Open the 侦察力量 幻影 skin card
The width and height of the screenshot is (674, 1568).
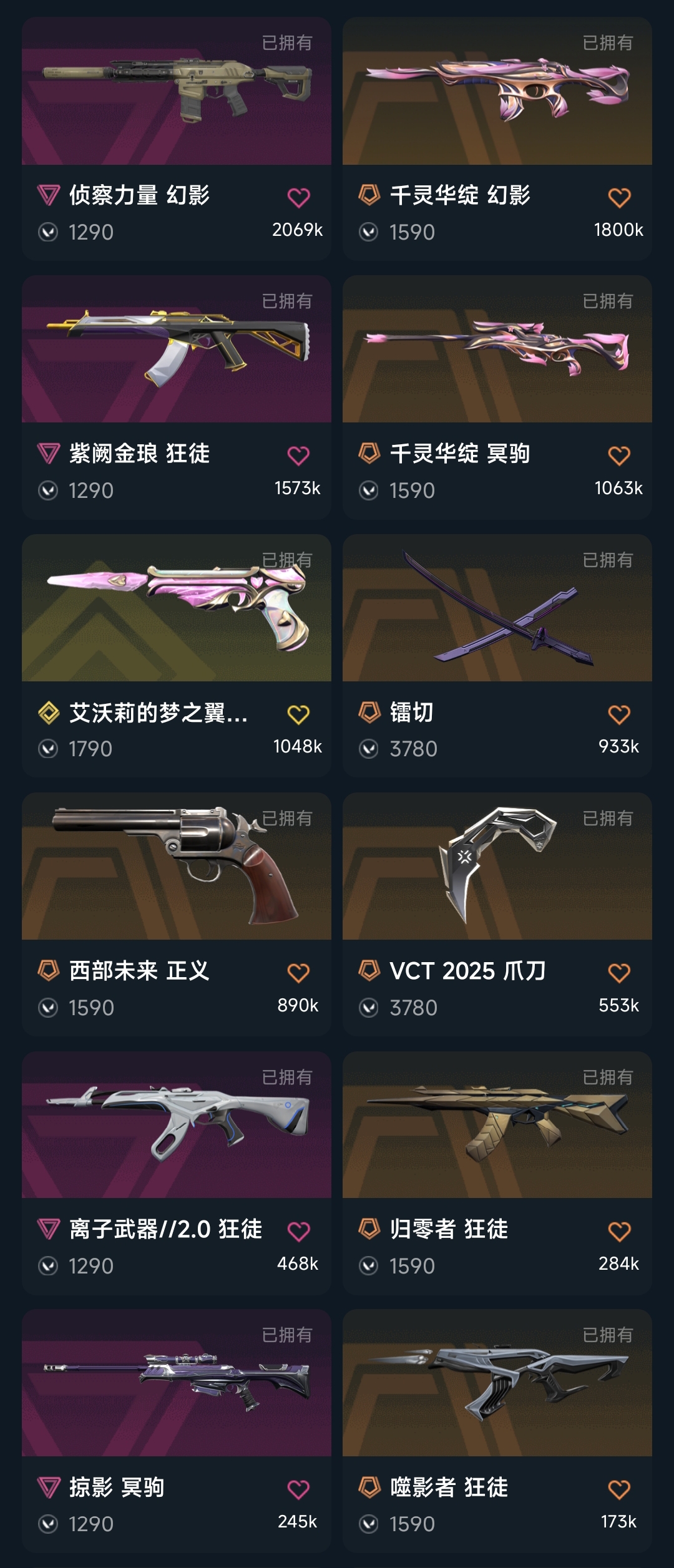point(177,139)
